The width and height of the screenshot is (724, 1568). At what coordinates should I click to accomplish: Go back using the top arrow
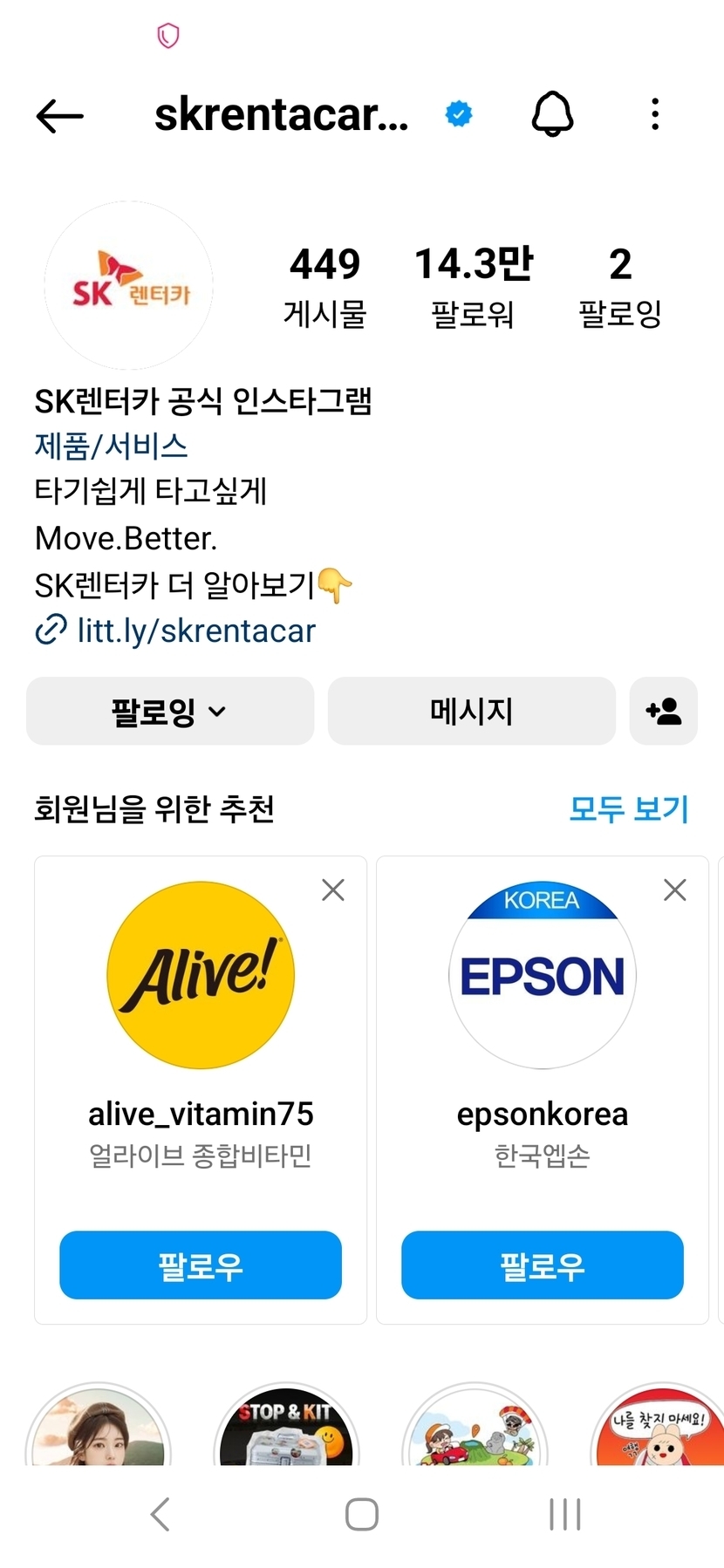59,115
